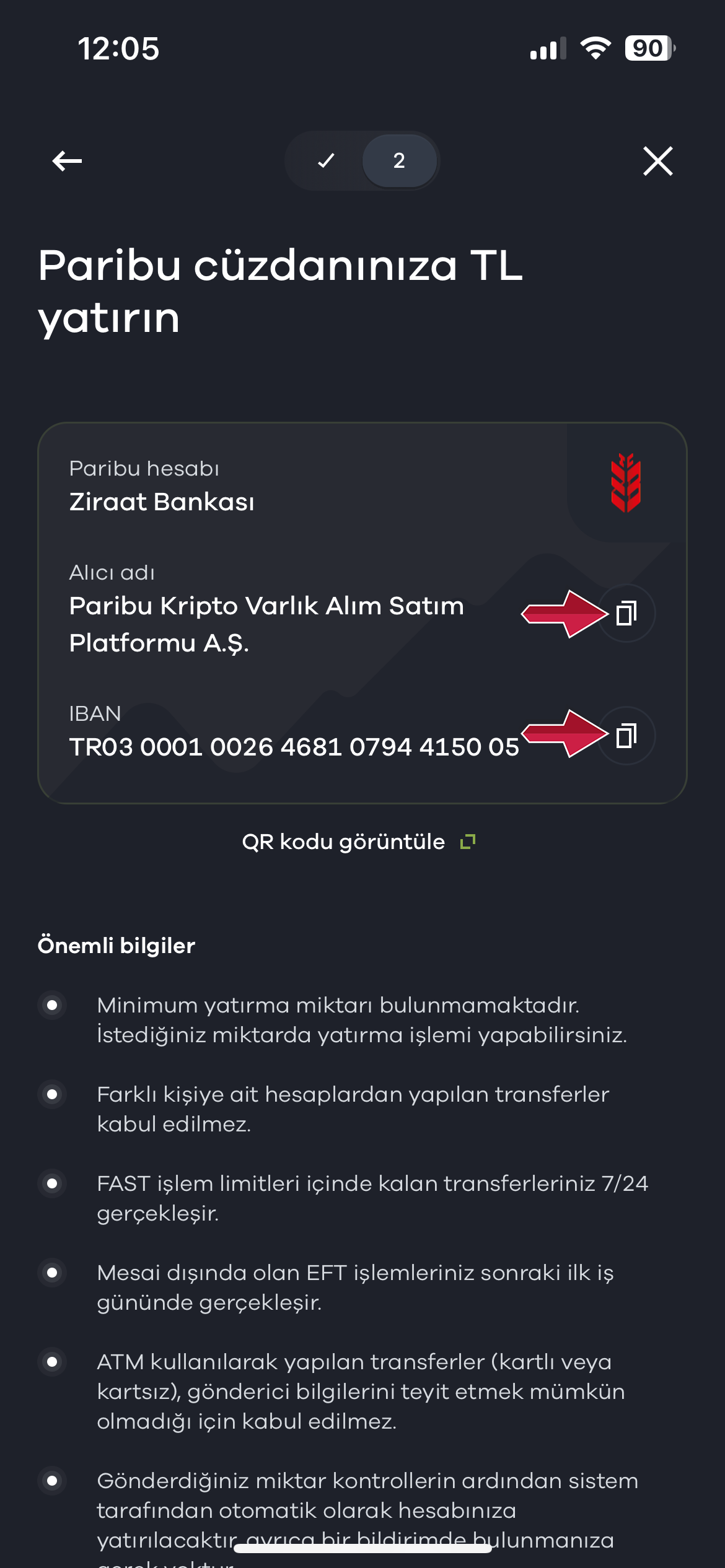Image resolution: width=725 pixels, height=1568 pixels.
Task: Return to completed step one in stepper
Action: (326, 161)
